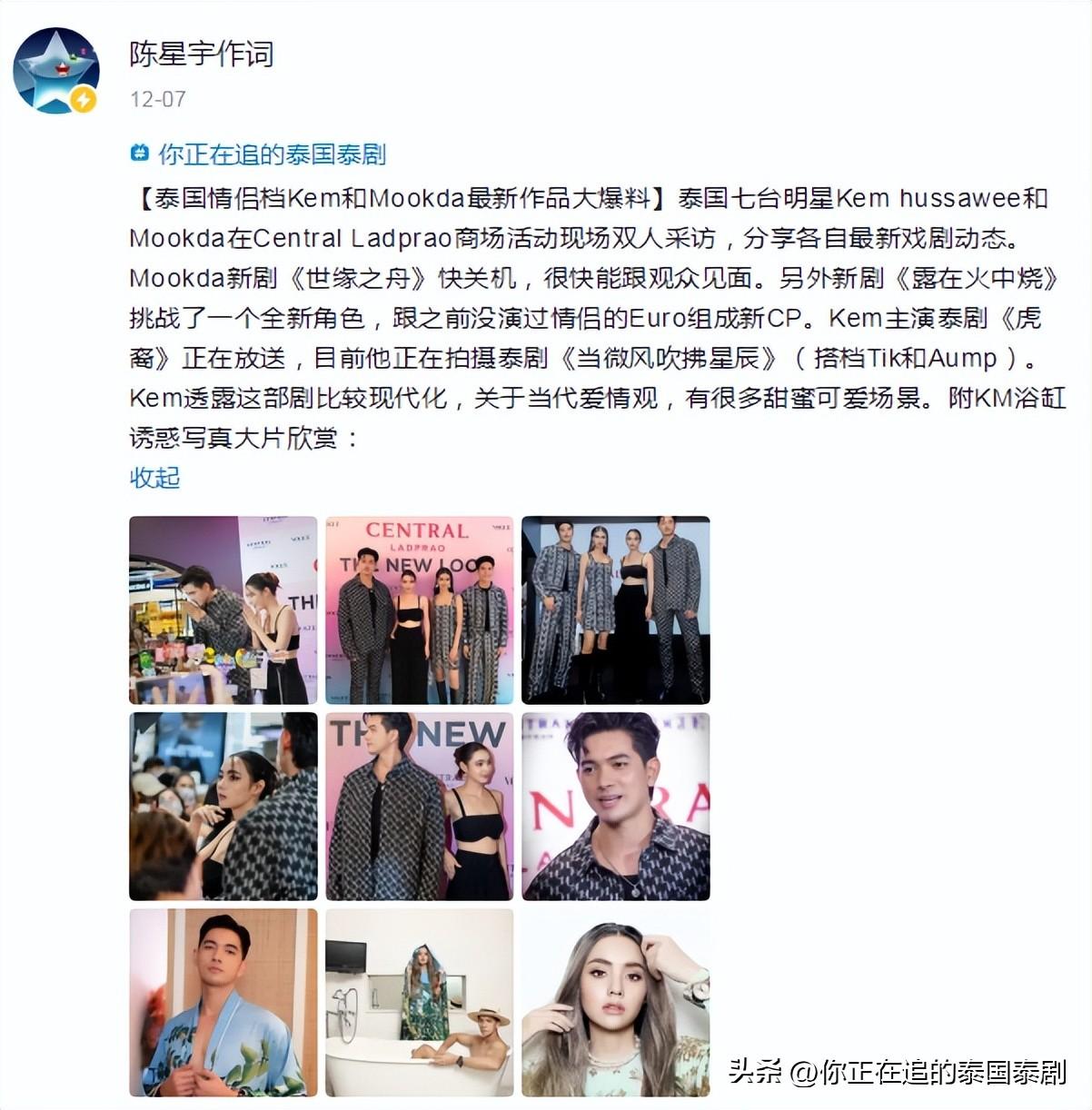Viewport: 1092px width, 1110px height.
Task: View the Central Ladprao group photo
Action: [x=420, y=610]
